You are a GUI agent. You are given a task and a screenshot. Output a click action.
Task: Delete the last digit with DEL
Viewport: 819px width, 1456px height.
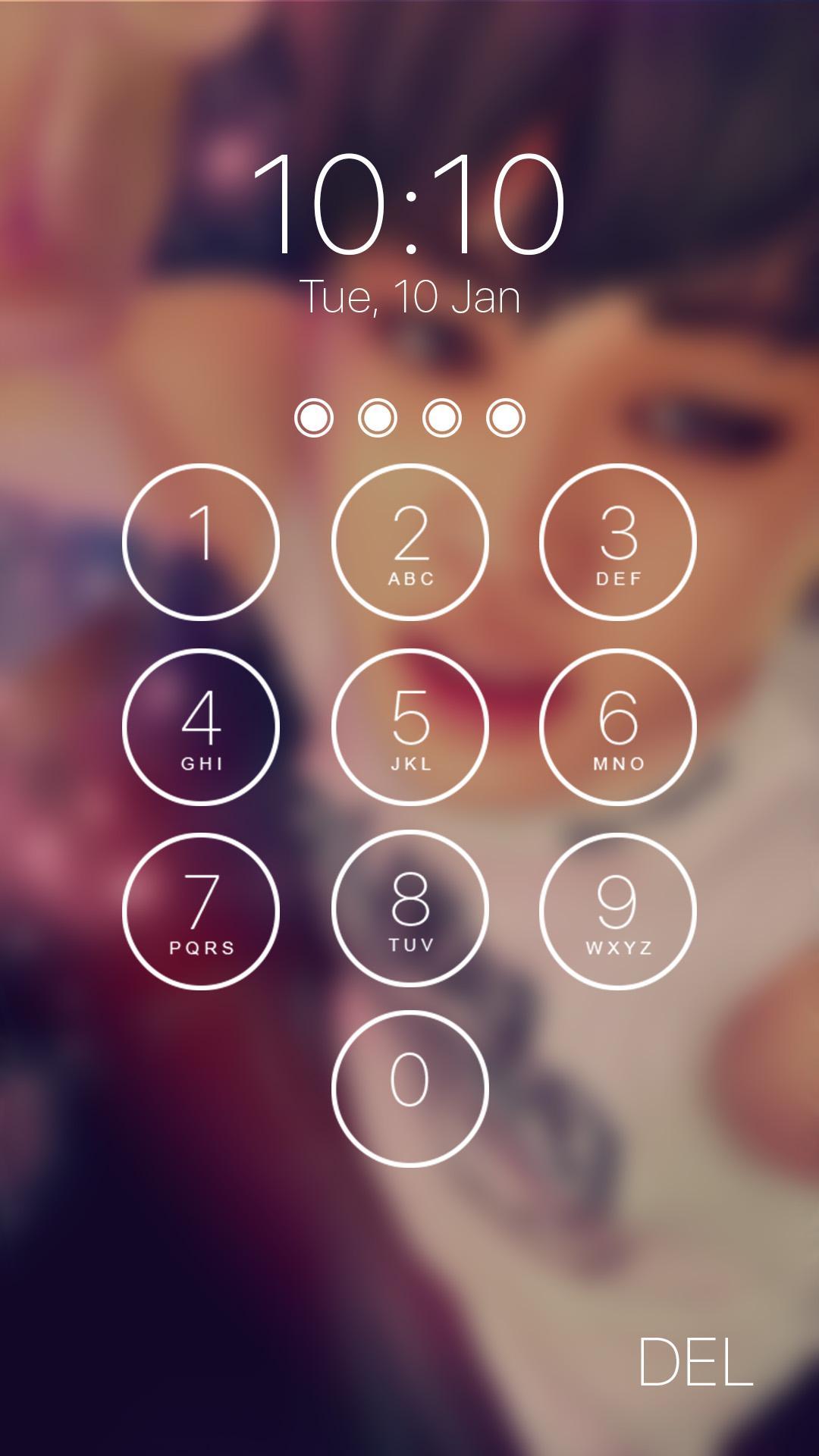[695, 1362]
